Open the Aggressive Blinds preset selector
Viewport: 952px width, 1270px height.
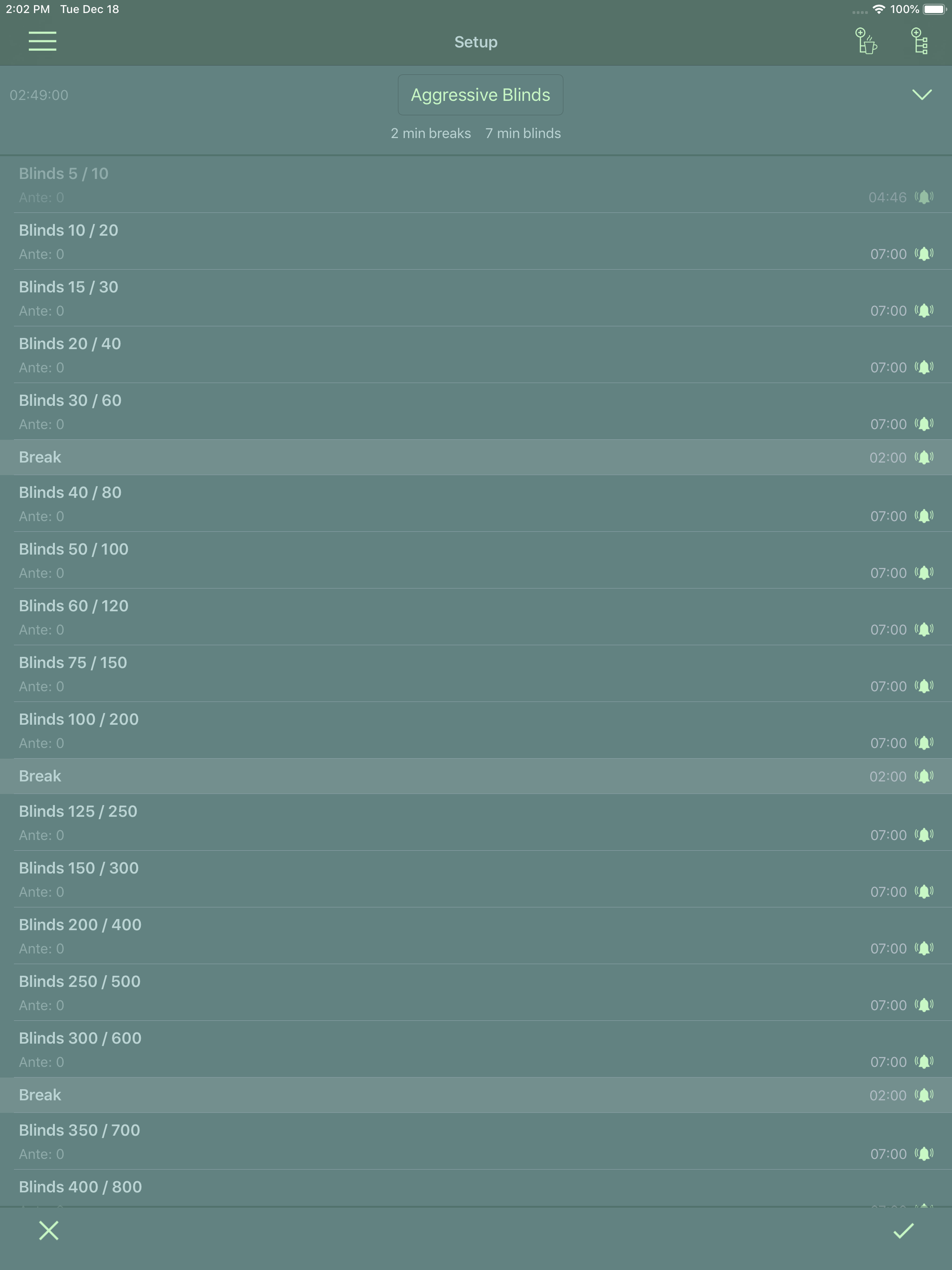[481, 95]
